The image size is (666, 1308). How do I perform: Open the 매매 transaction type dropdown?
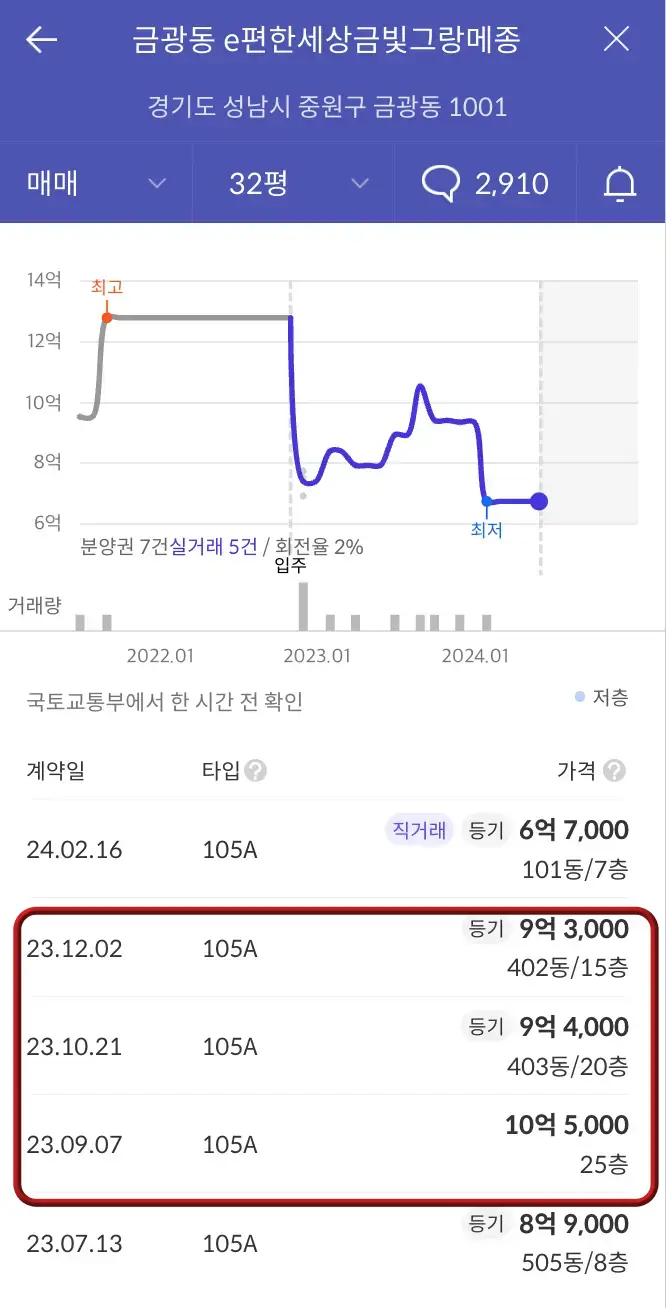click(96, 183)
